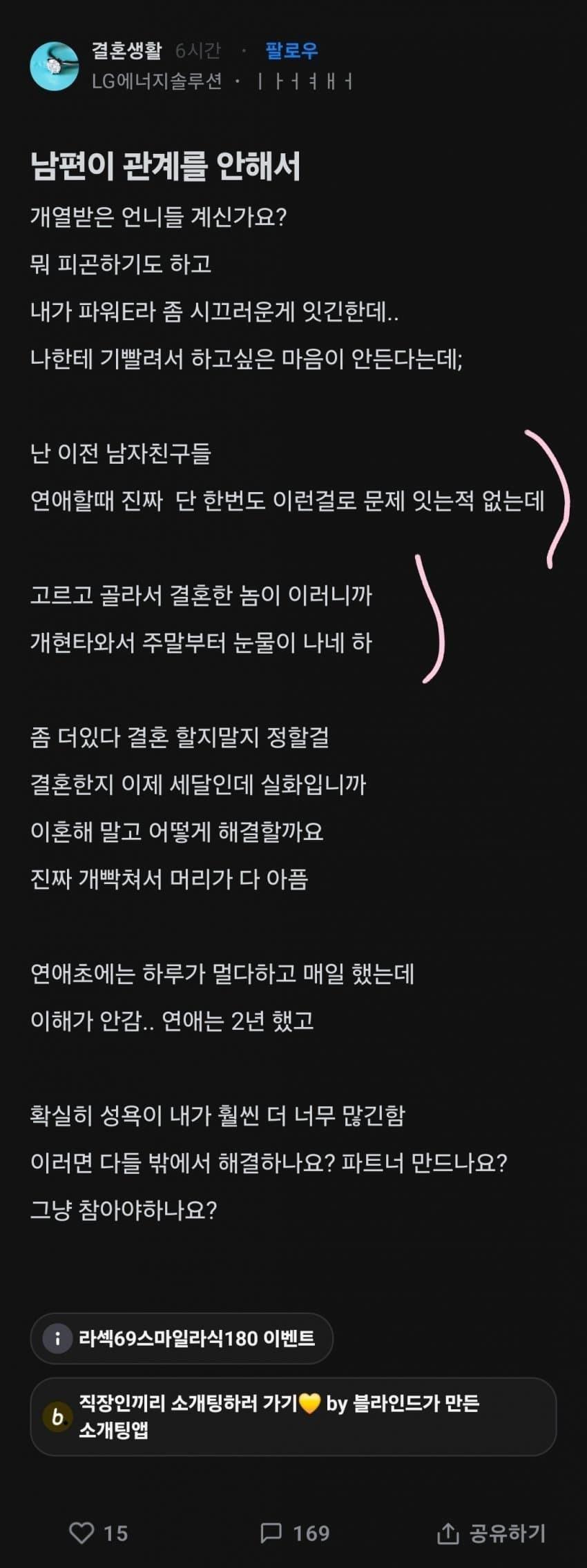Open the 결혼생활 channel avatar
The height and width of the screenshot is (1568, 587).
coord(55,66)
